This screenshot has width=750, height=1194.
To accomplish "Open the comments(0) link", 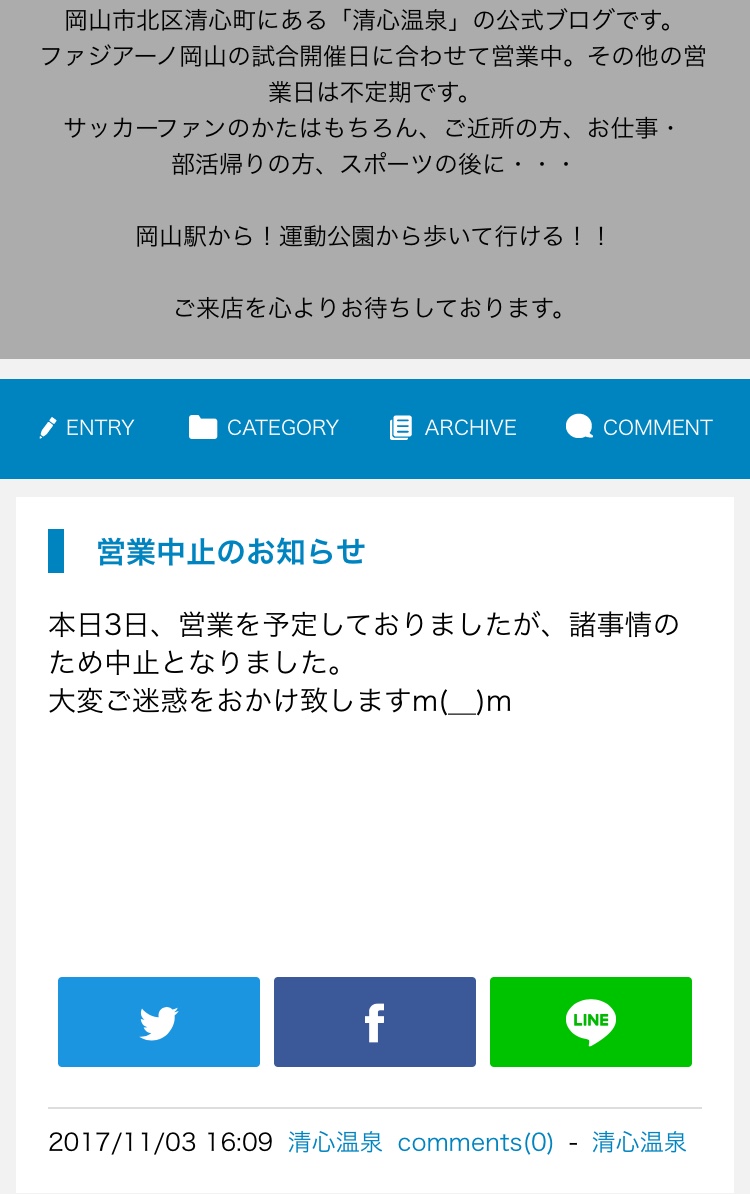I will click(475, 1142).
